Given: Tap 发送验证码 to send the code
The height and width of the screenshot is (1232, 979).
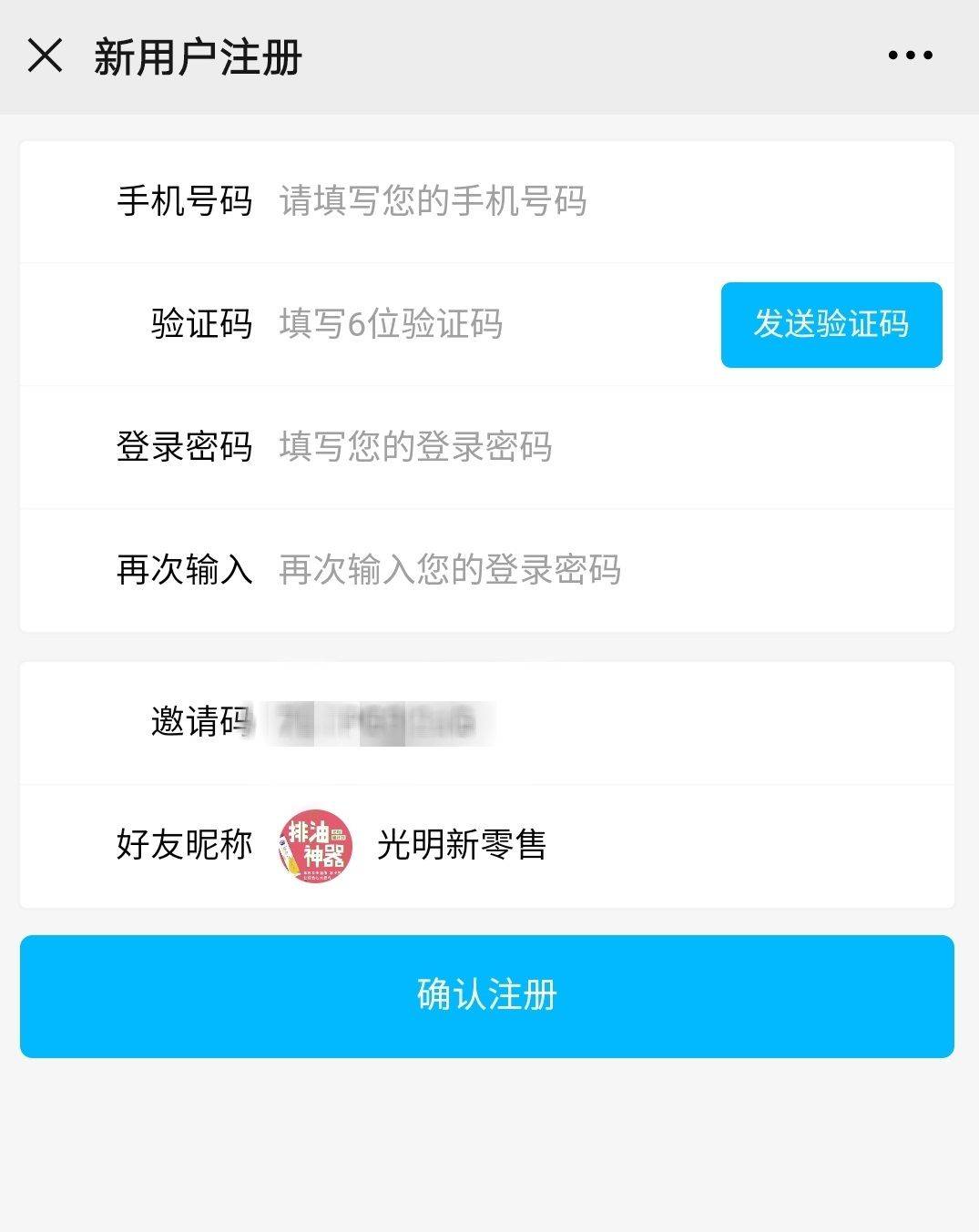Looking at the screenshot, I should [x=831, y=325].
